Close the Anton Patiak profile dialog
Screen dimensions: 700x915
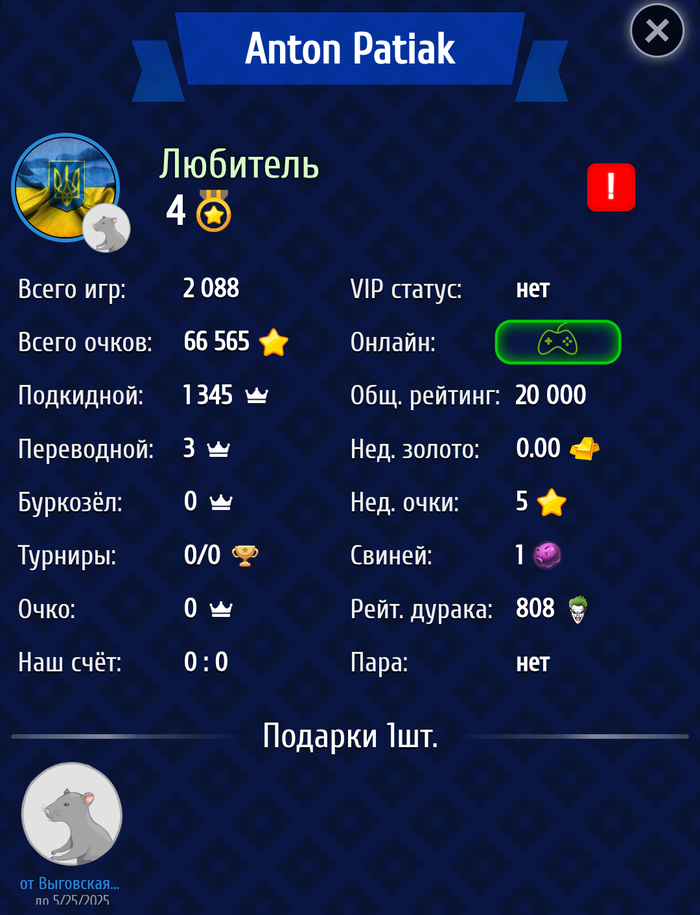657,31
